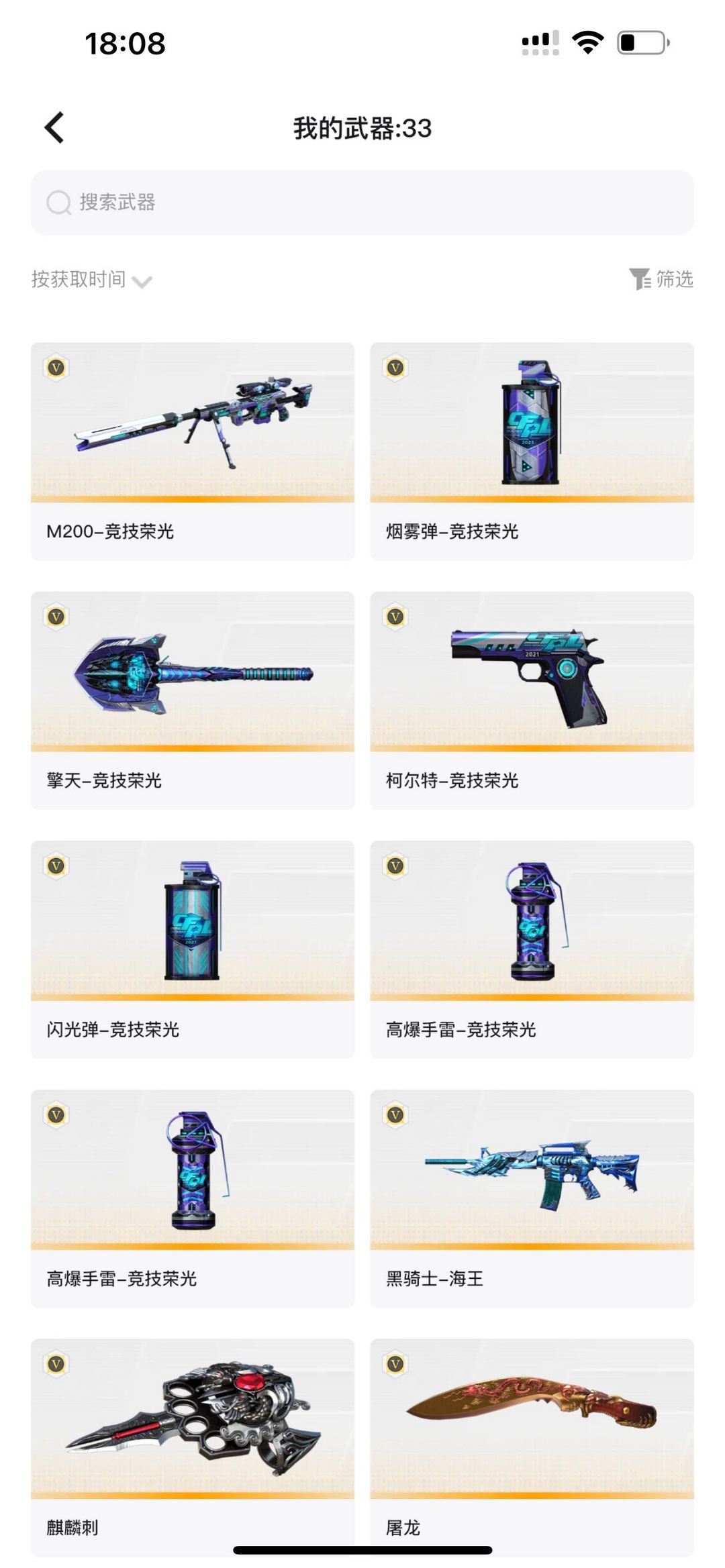Open the 按获取时间 sort dropdown
Screen dimensions: 725x1568
(81, 280)
